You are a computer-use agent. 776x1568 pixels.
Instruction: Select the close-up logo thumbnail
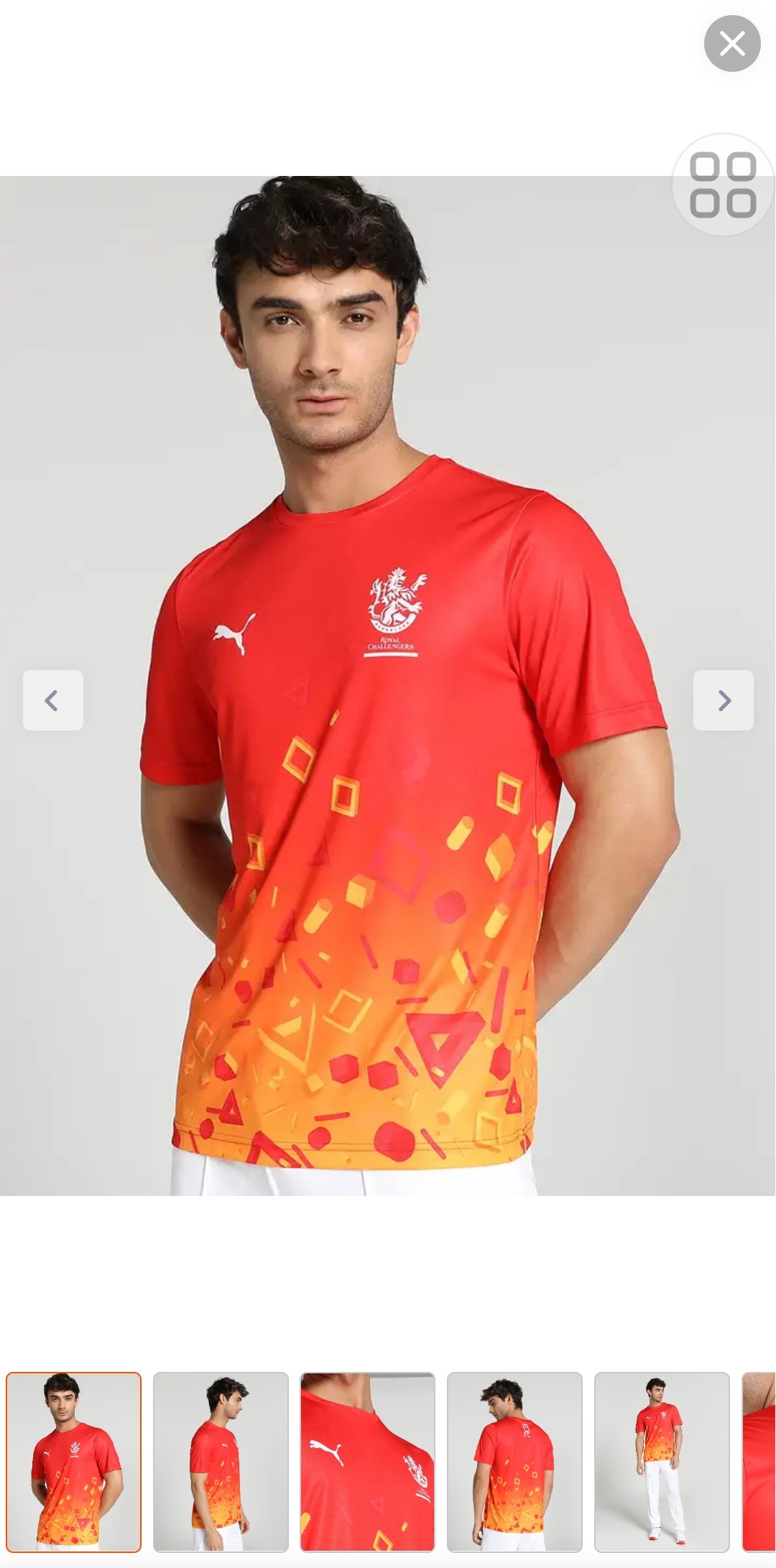tap(368, 1462)
